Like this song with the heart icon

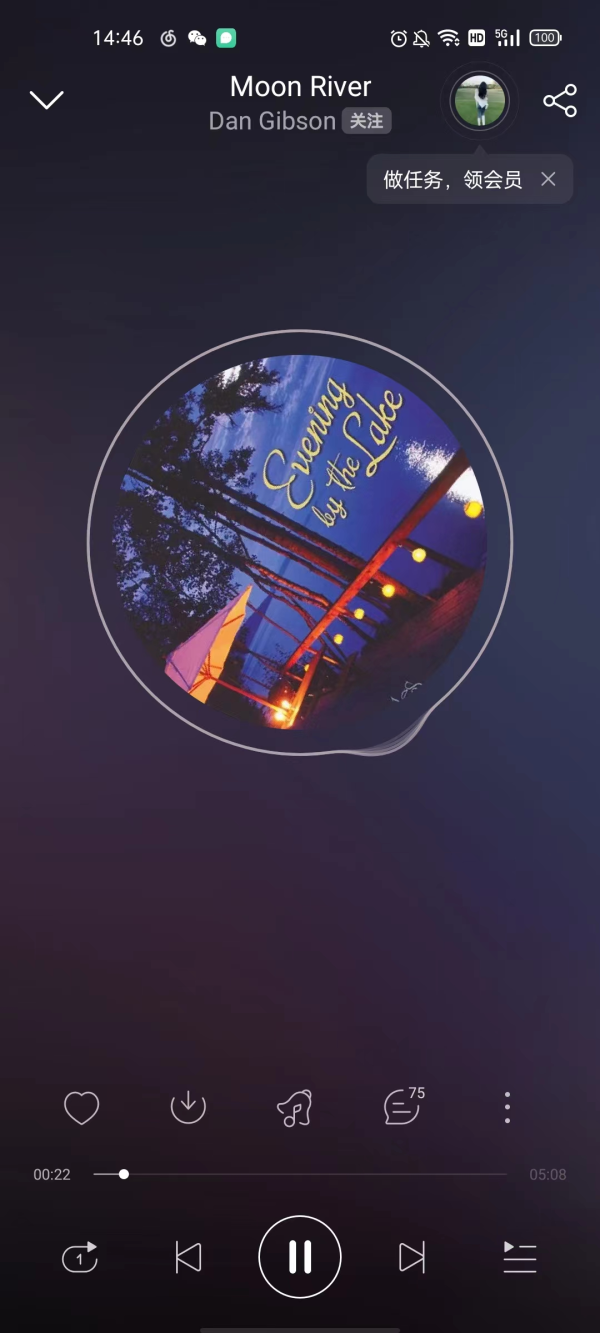coord(81,1107)
